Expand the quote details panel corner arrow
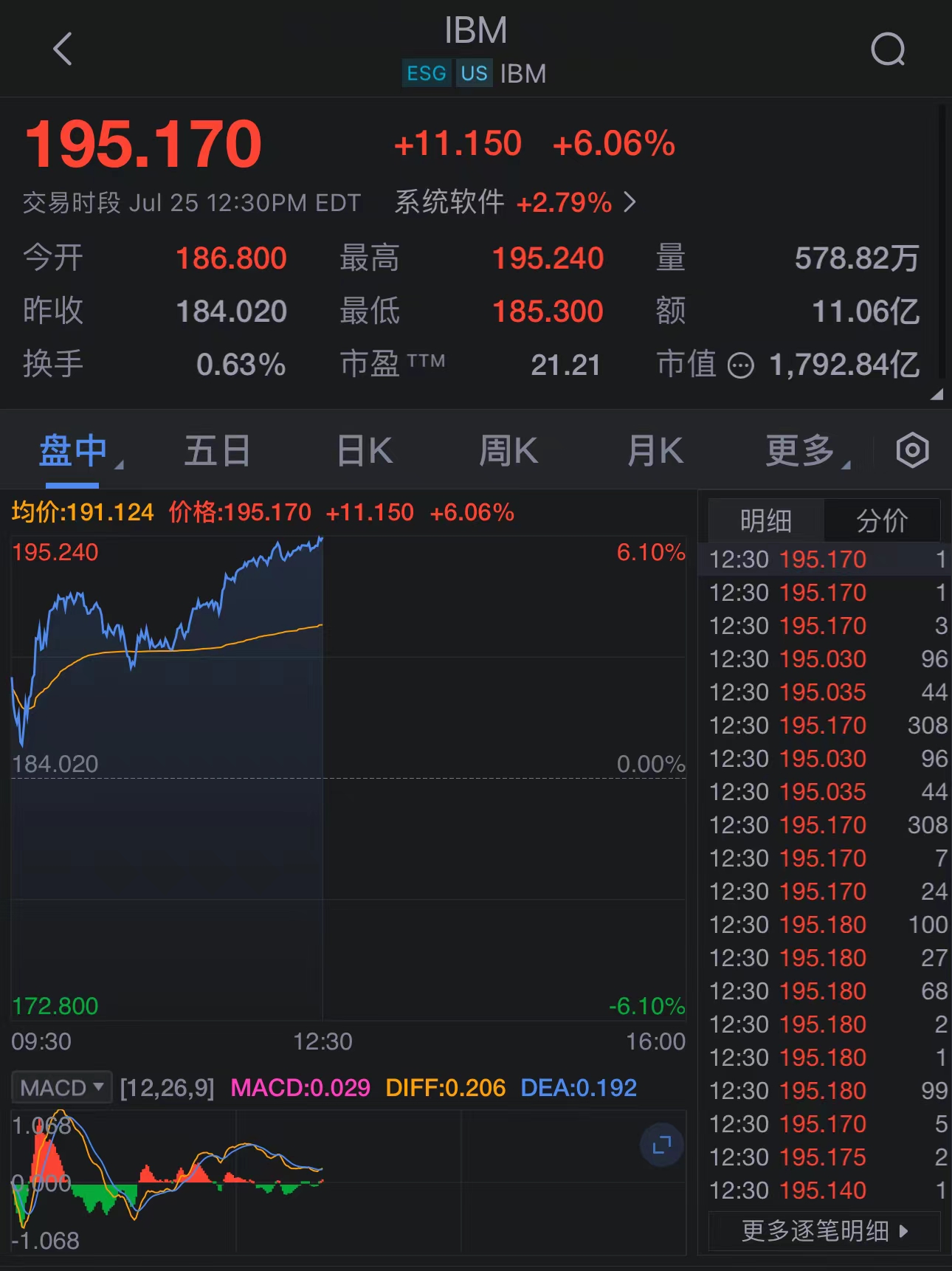This screenshot has height=1271, width=952. (x=937, y=395)
